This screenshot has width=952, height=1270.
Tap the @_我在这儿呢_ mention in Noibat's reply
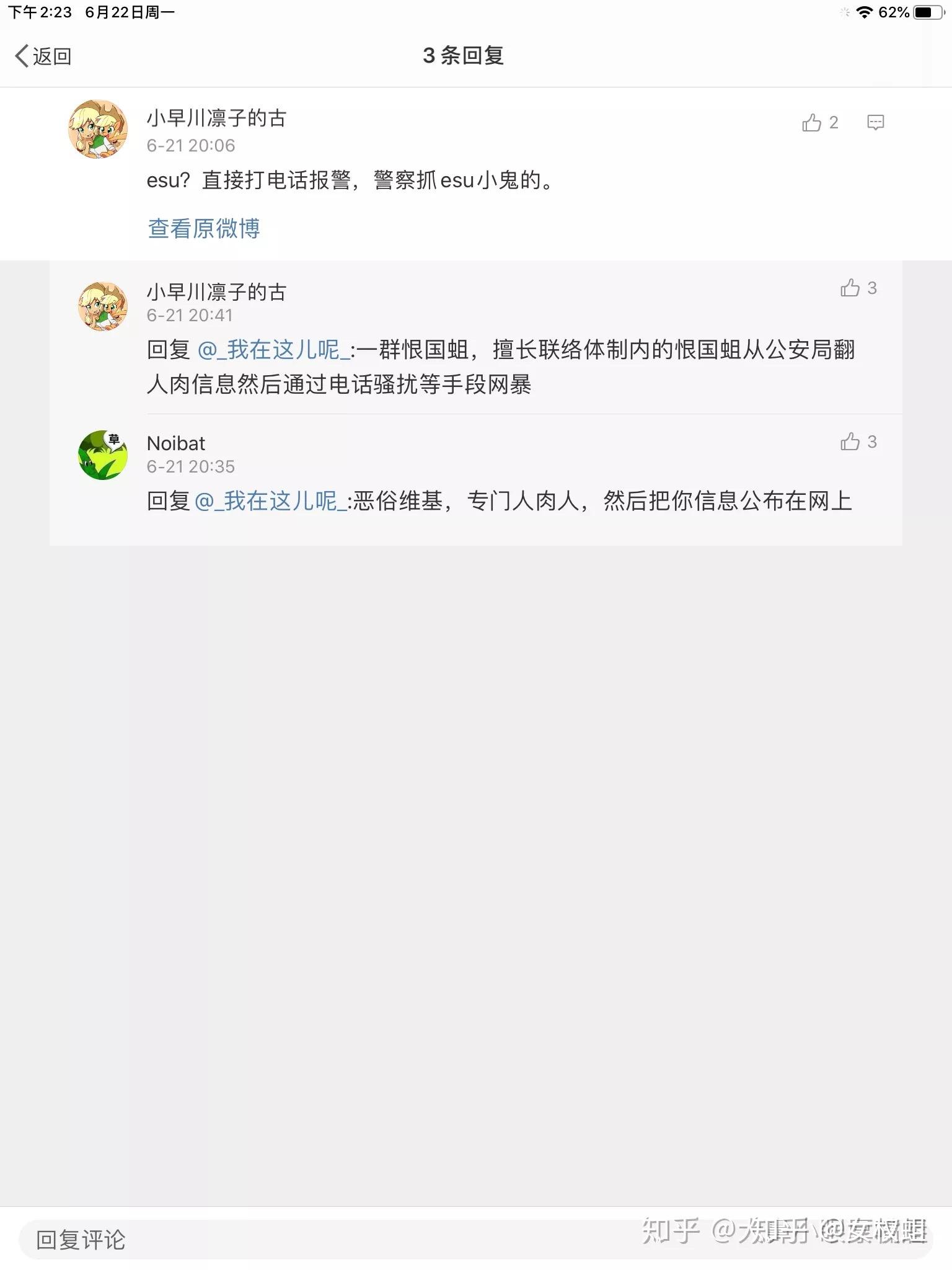271,501
